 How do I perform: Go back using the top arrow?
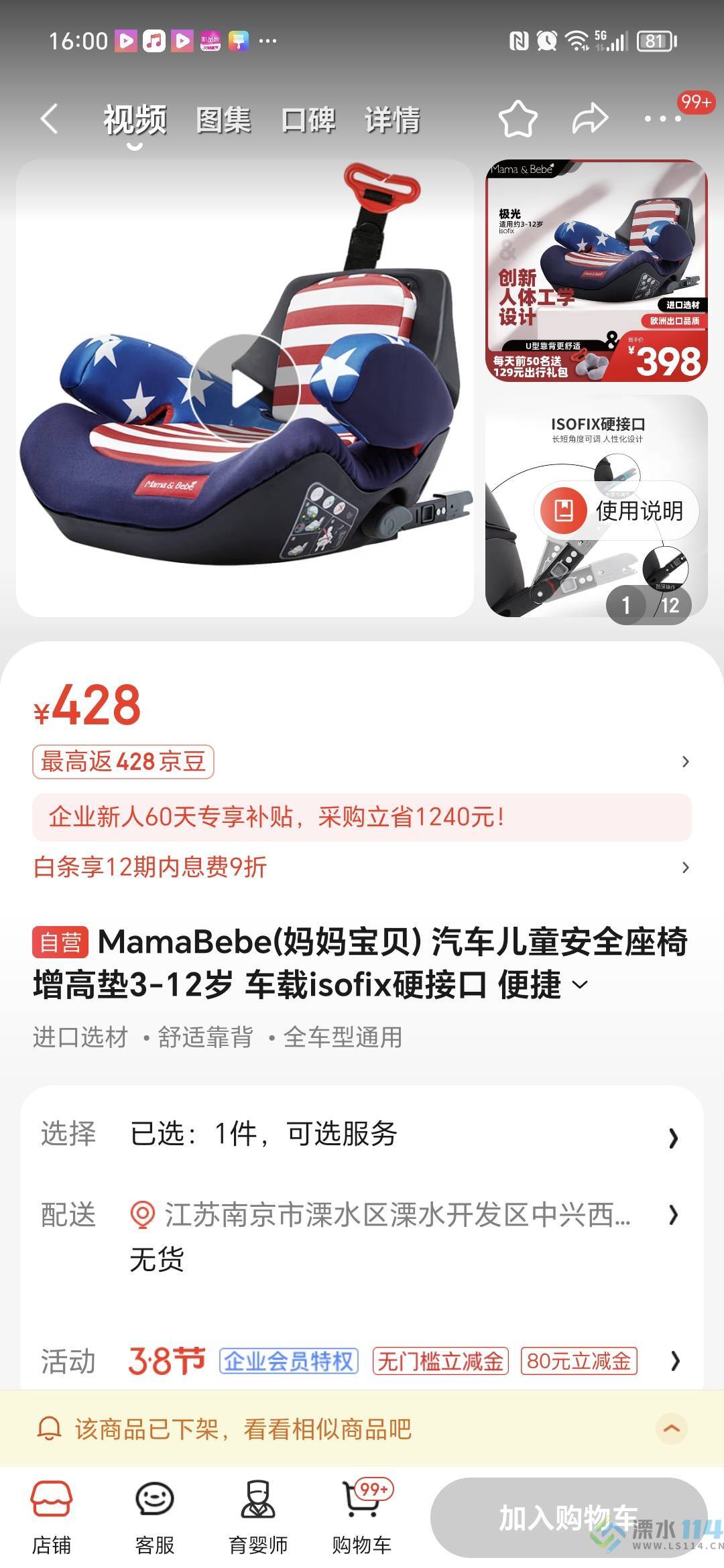coord(50,120)
